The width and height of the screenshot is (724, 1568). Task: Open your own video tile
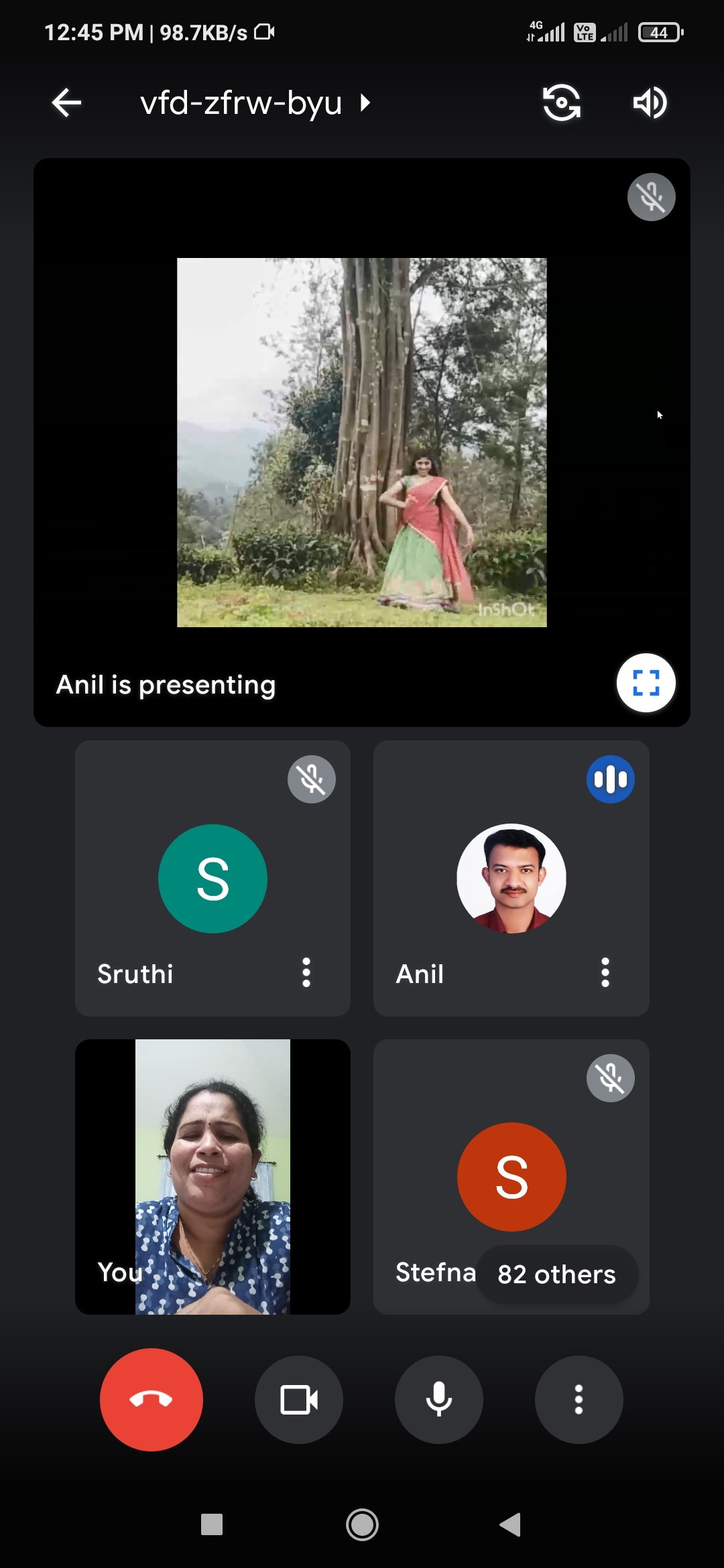pos(213,1177)
